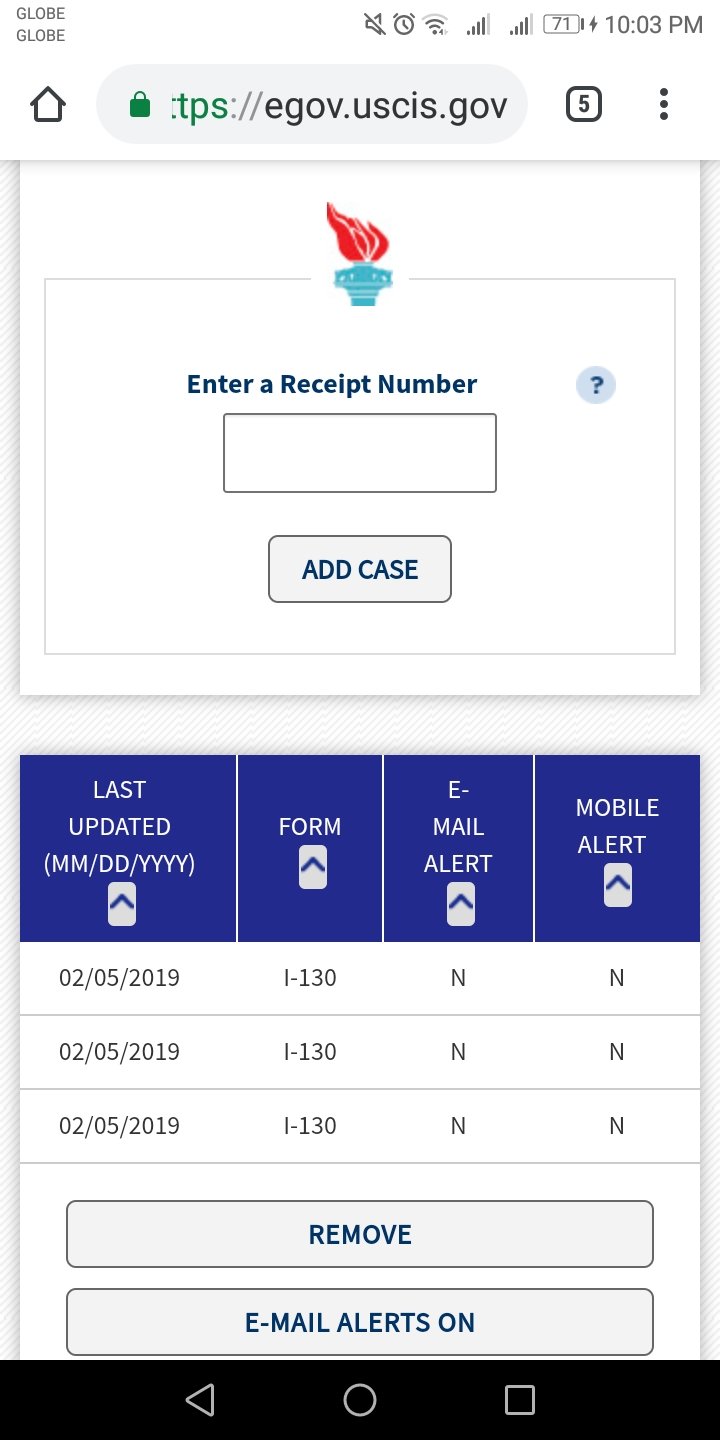720x1440 pixels.
Task: Sort by Mobile Alert column
Action: 618,885
